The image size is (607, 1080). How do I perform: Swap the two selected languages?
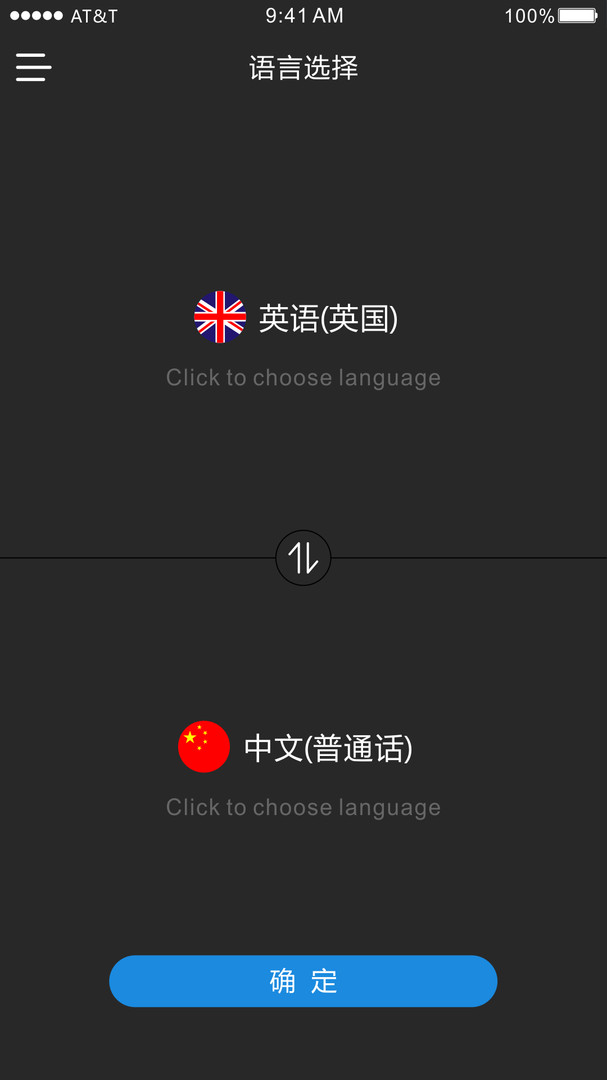click(303, 558)
